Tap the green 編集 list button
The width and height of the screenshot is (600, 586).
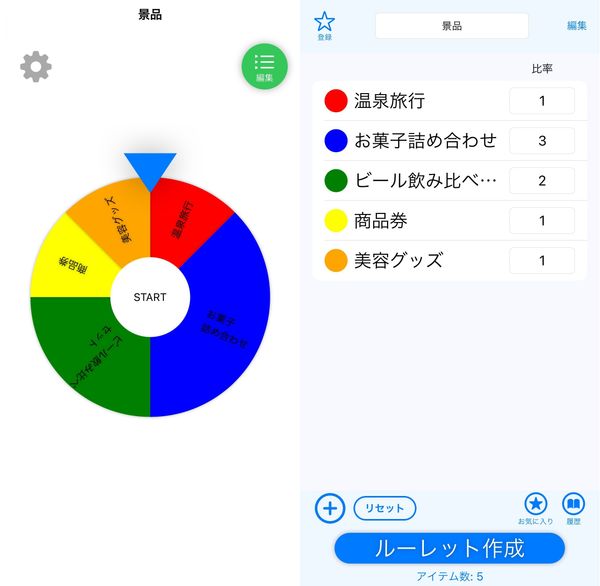(264, 66)
